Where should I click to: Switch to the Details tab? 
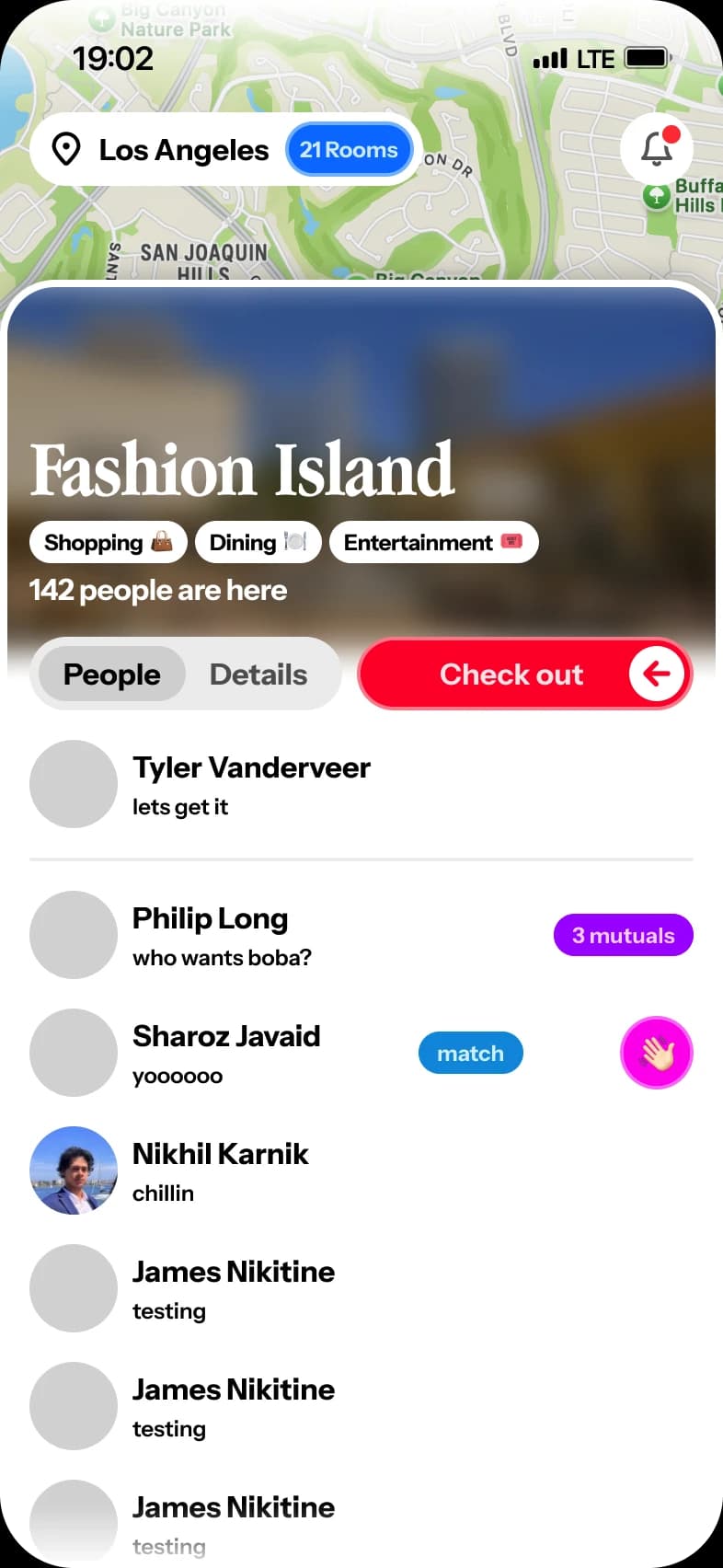pos(258,674)
